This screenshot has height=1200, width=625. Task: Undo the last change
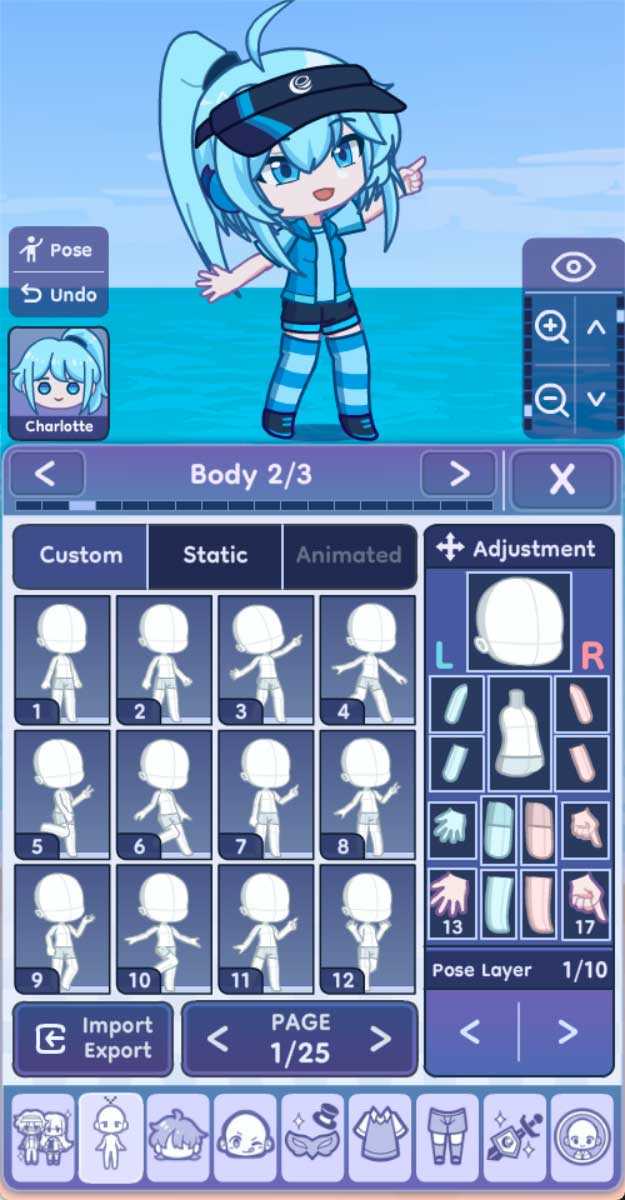point(58,295)
